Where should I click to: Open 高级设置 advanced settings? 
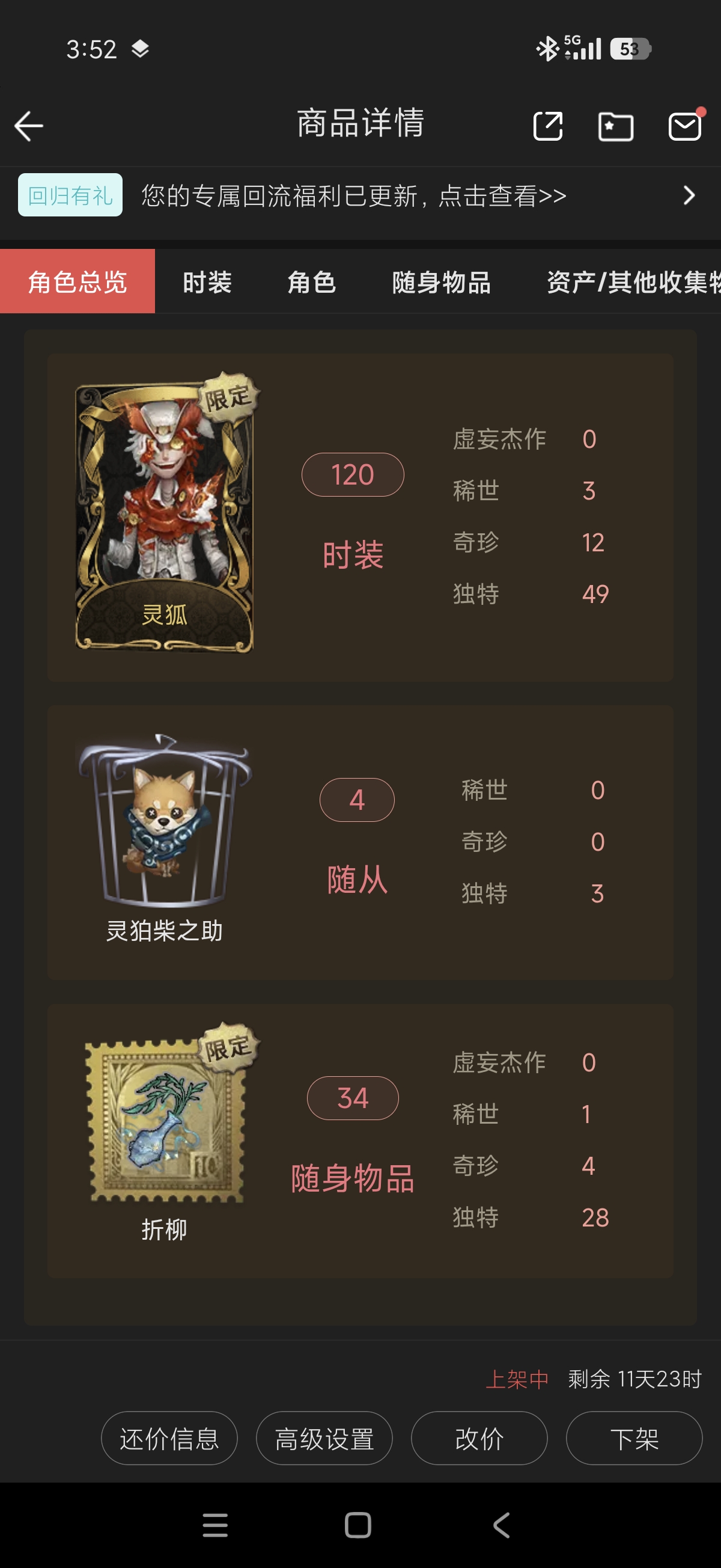[x=324, y=1438]
